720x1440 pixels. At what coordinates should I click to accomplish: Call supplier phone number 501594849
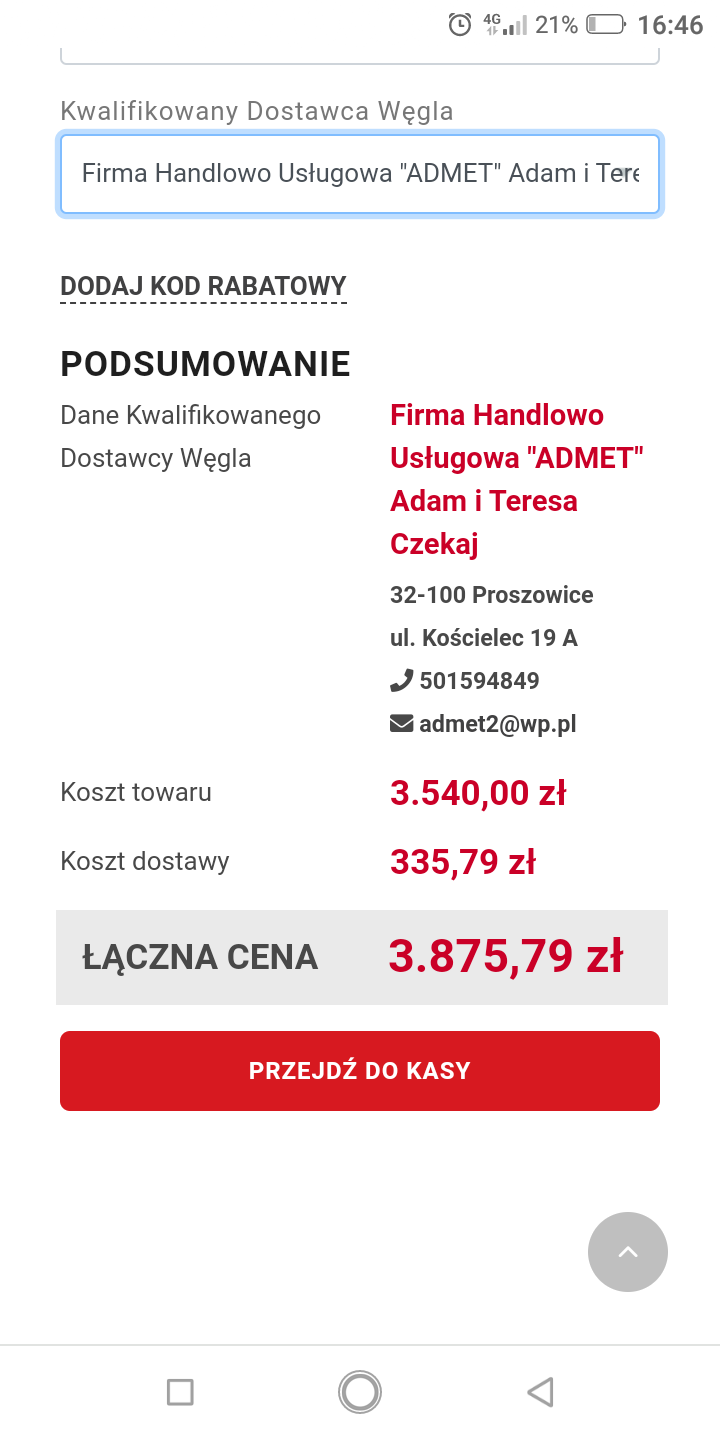click(x=479, y=681)
